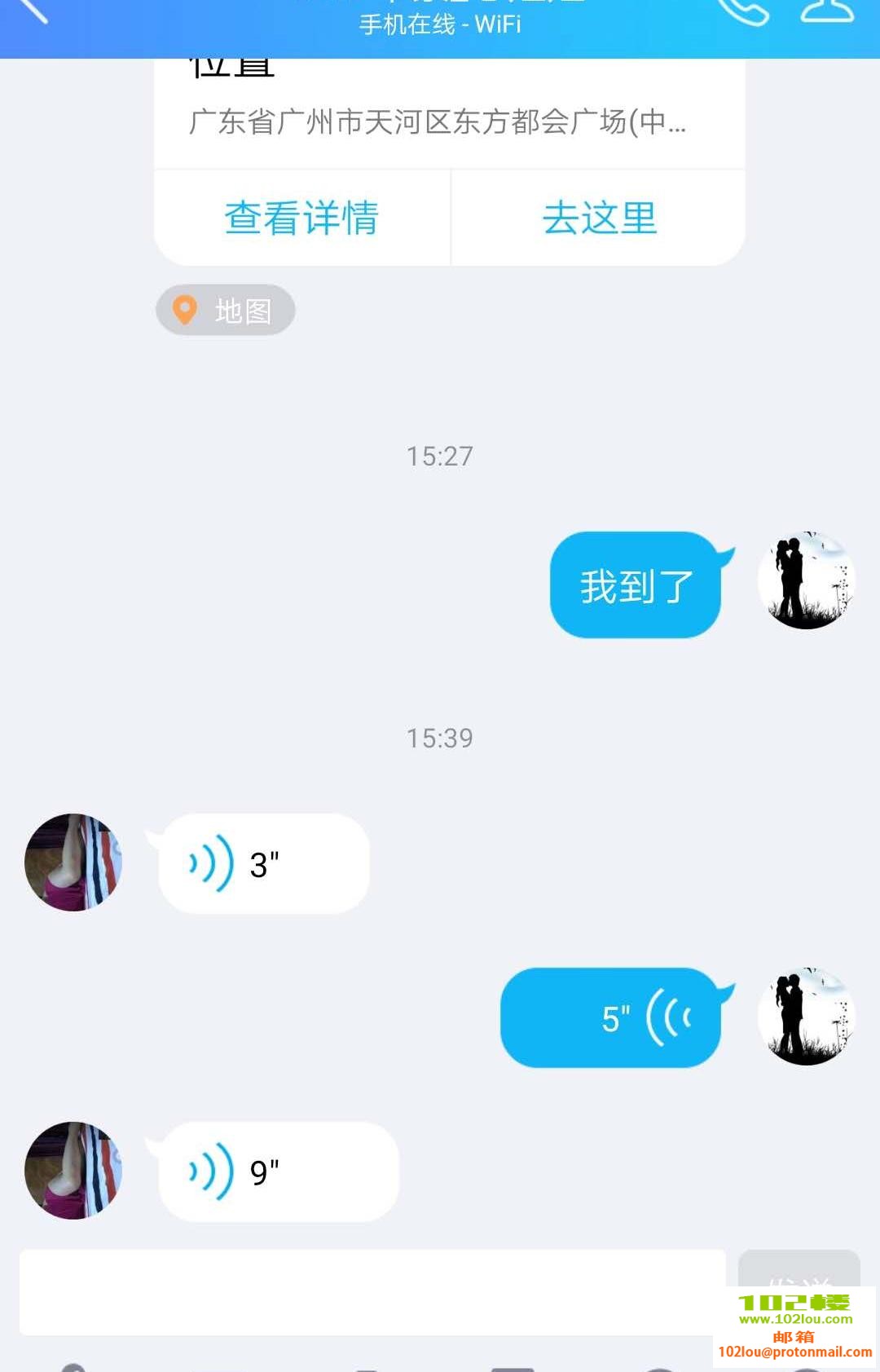The width and height of the screenshot is (880, 1372).
Task: Open the contact's striped-photo avatar
Action: [x=73, y=862]
